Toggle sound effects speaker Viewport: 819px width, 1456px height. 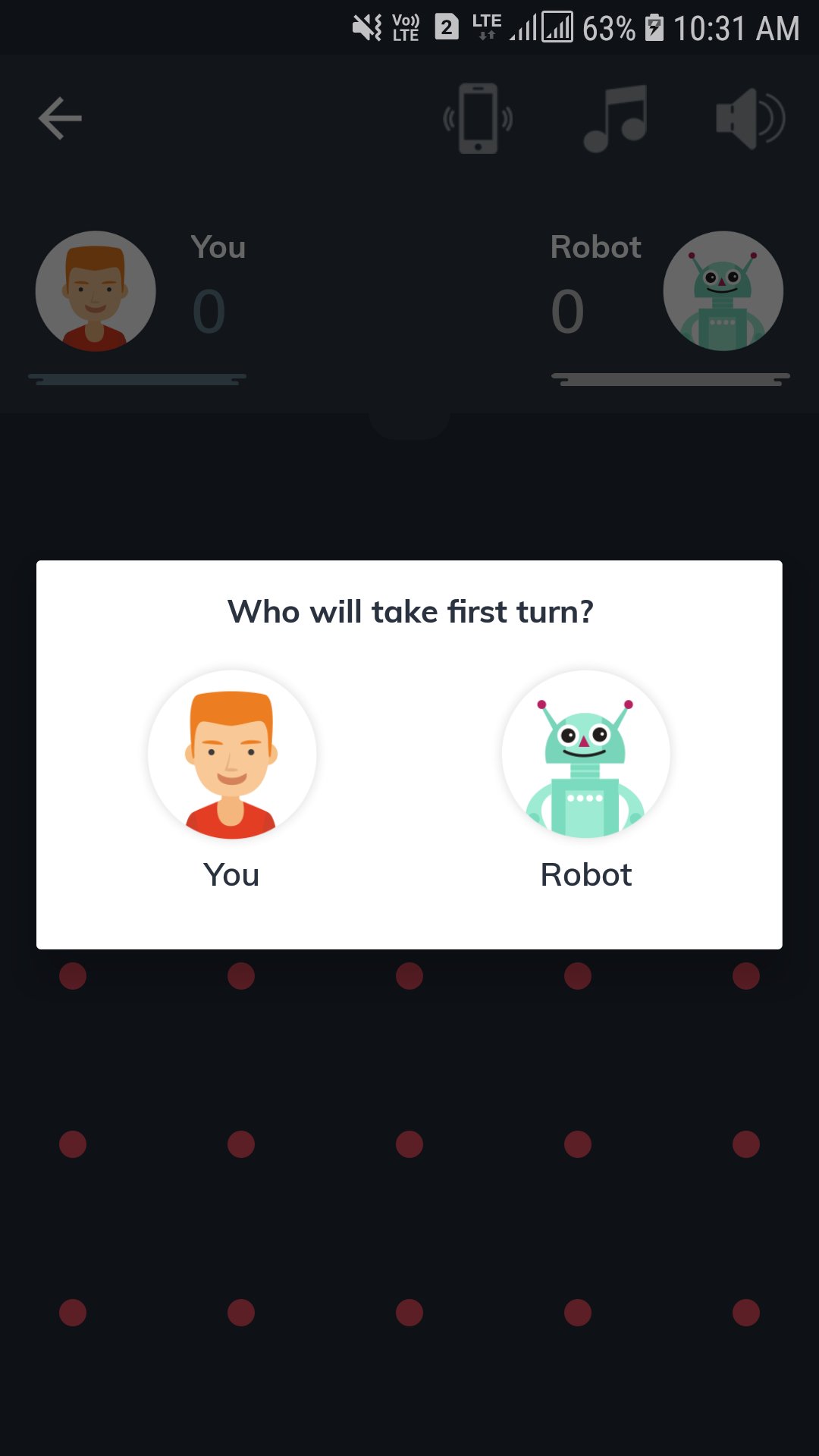point(750,118)
